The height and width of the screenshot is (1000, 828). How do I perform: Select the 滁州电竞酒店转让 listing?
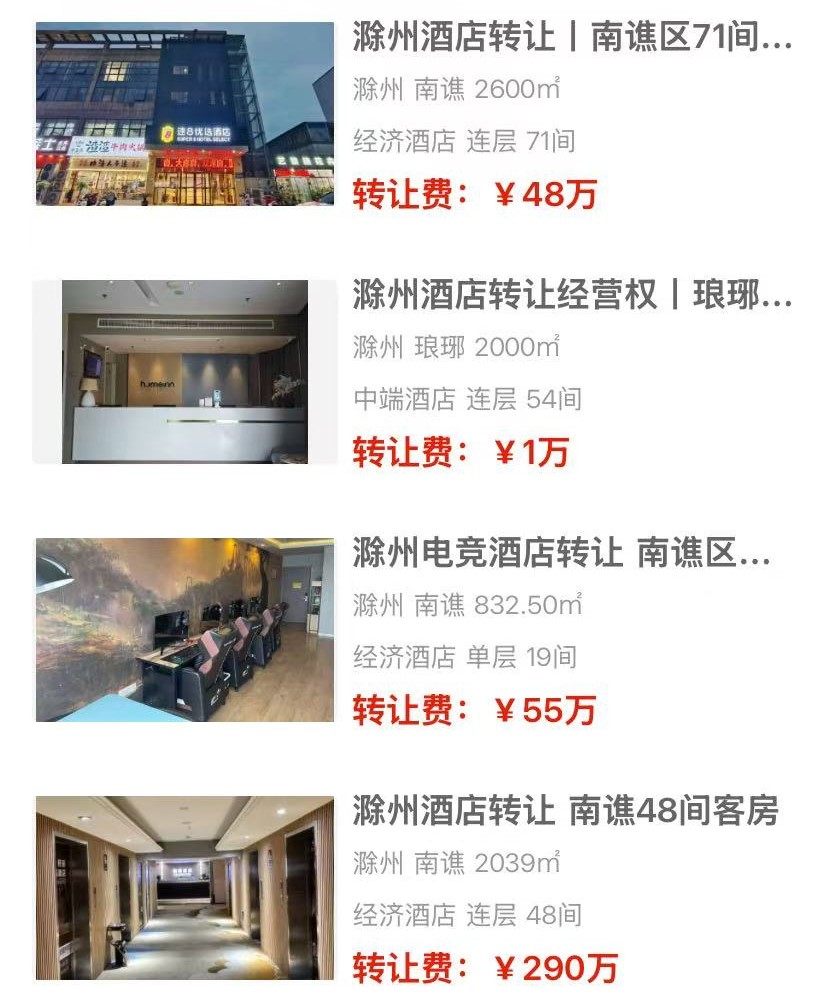pyautogui.click(x=560, y=553)
